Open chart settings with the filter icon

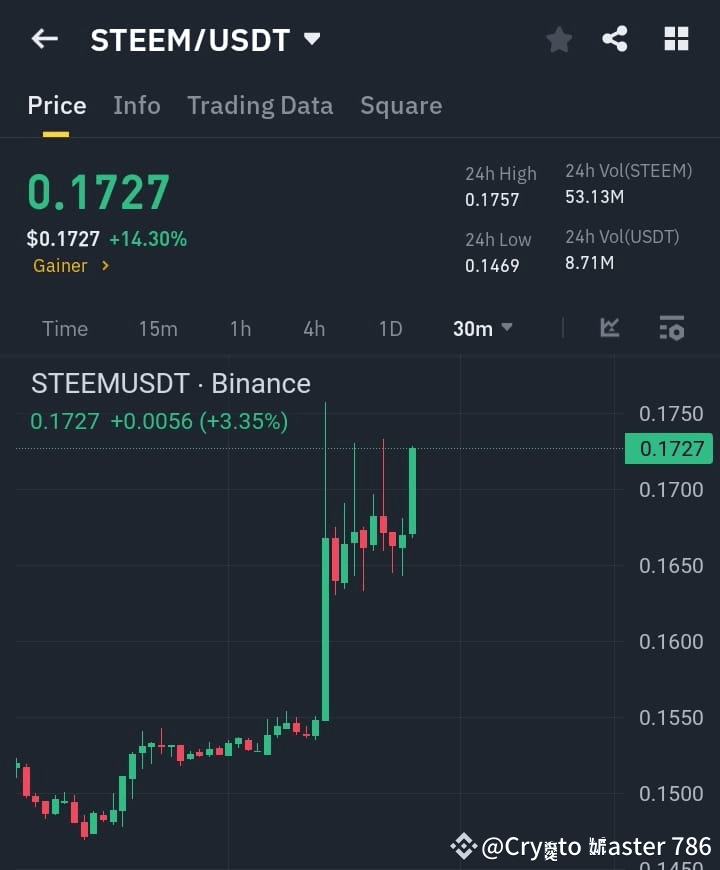click(x=670, y=328)
